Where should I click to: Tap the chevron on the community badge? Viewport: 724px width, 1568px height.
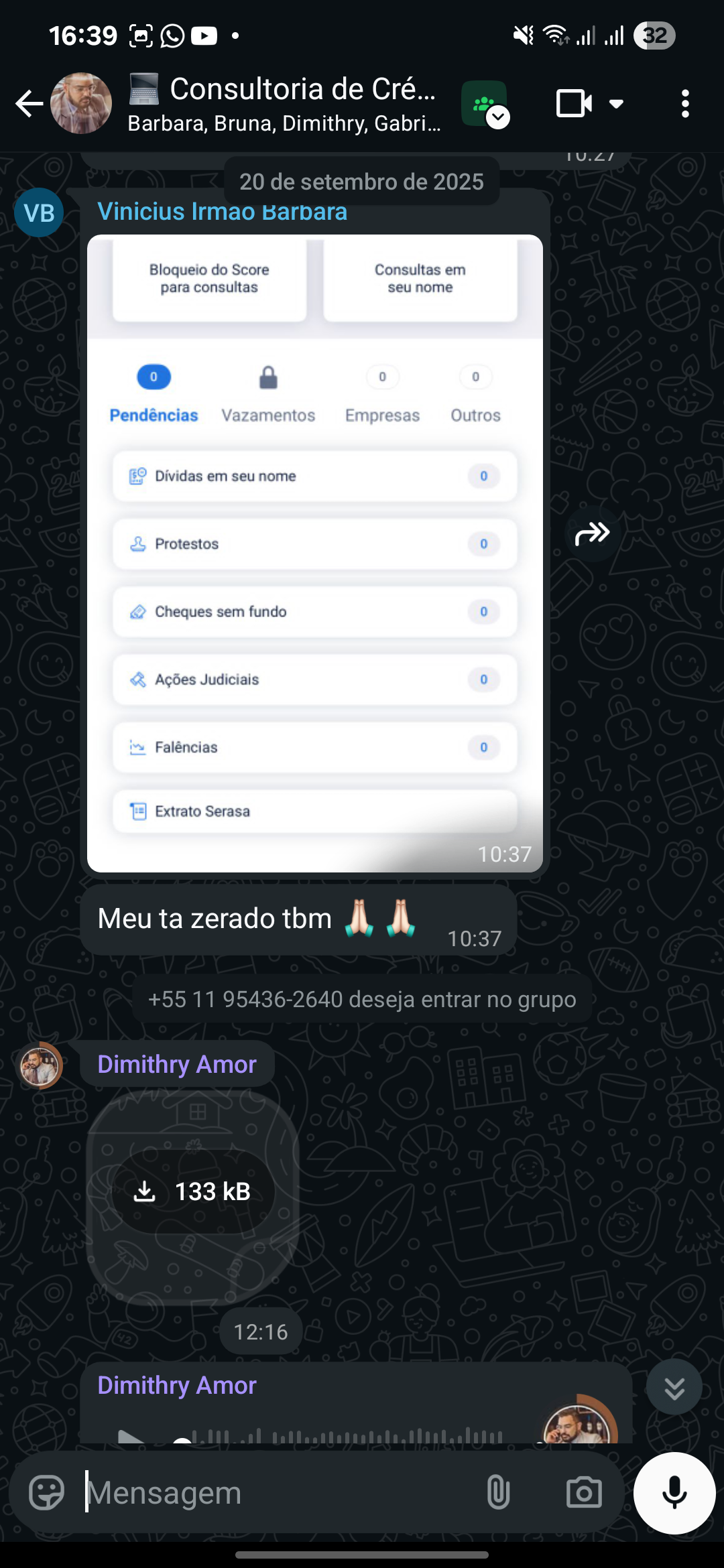[498, 118]
